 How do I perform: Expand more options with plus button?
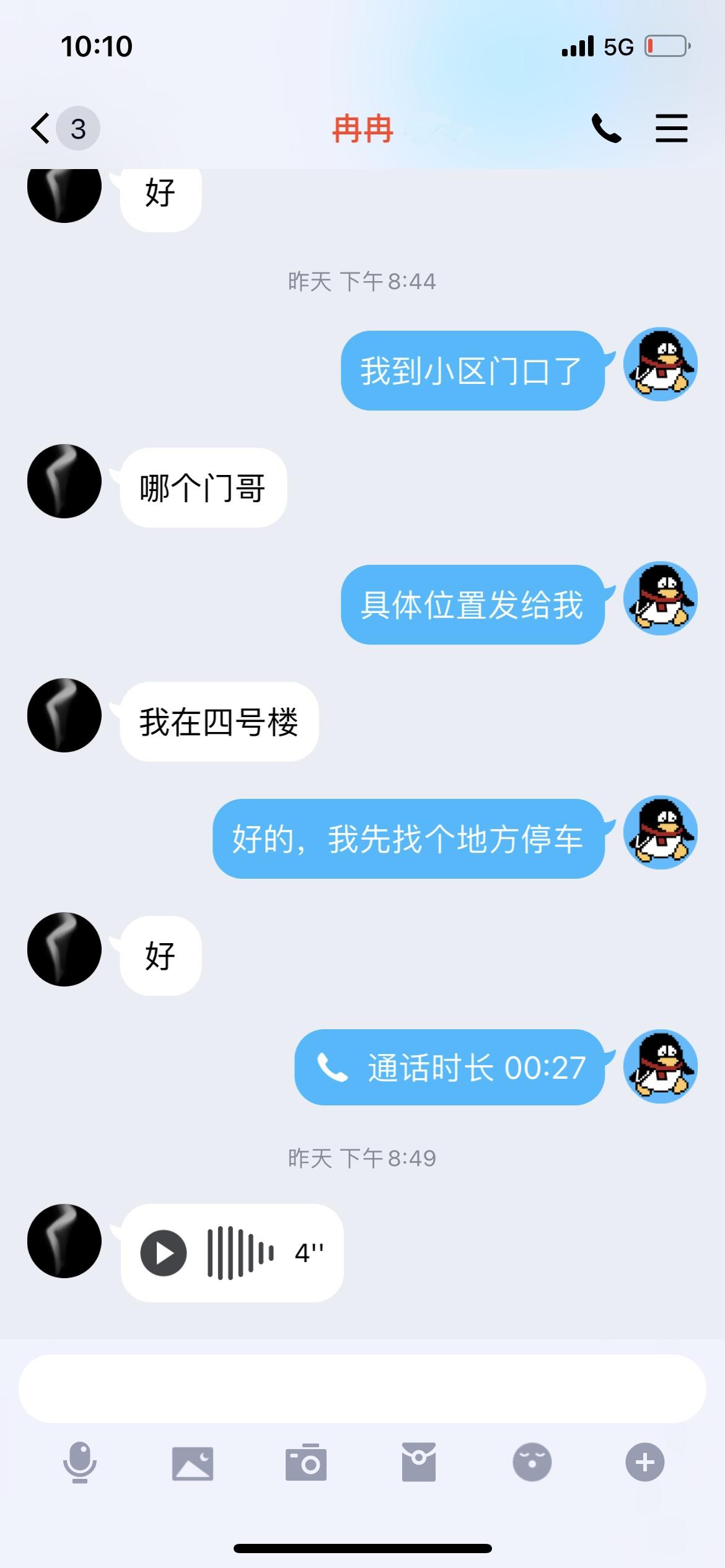(644, 1463)
